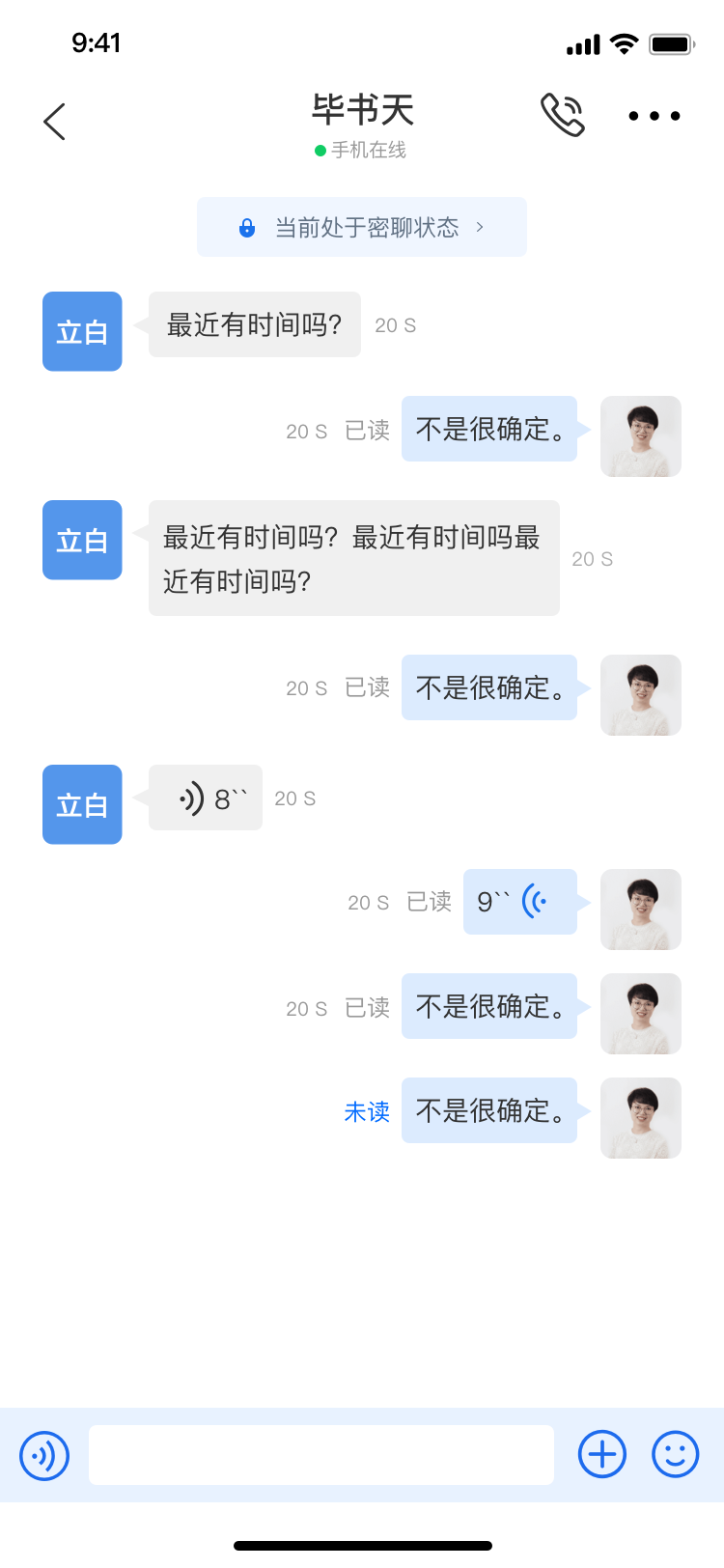This screenshot has width=724, height=1568.
Task: Open the three-dot overflow menu
Action: (654, 116)
